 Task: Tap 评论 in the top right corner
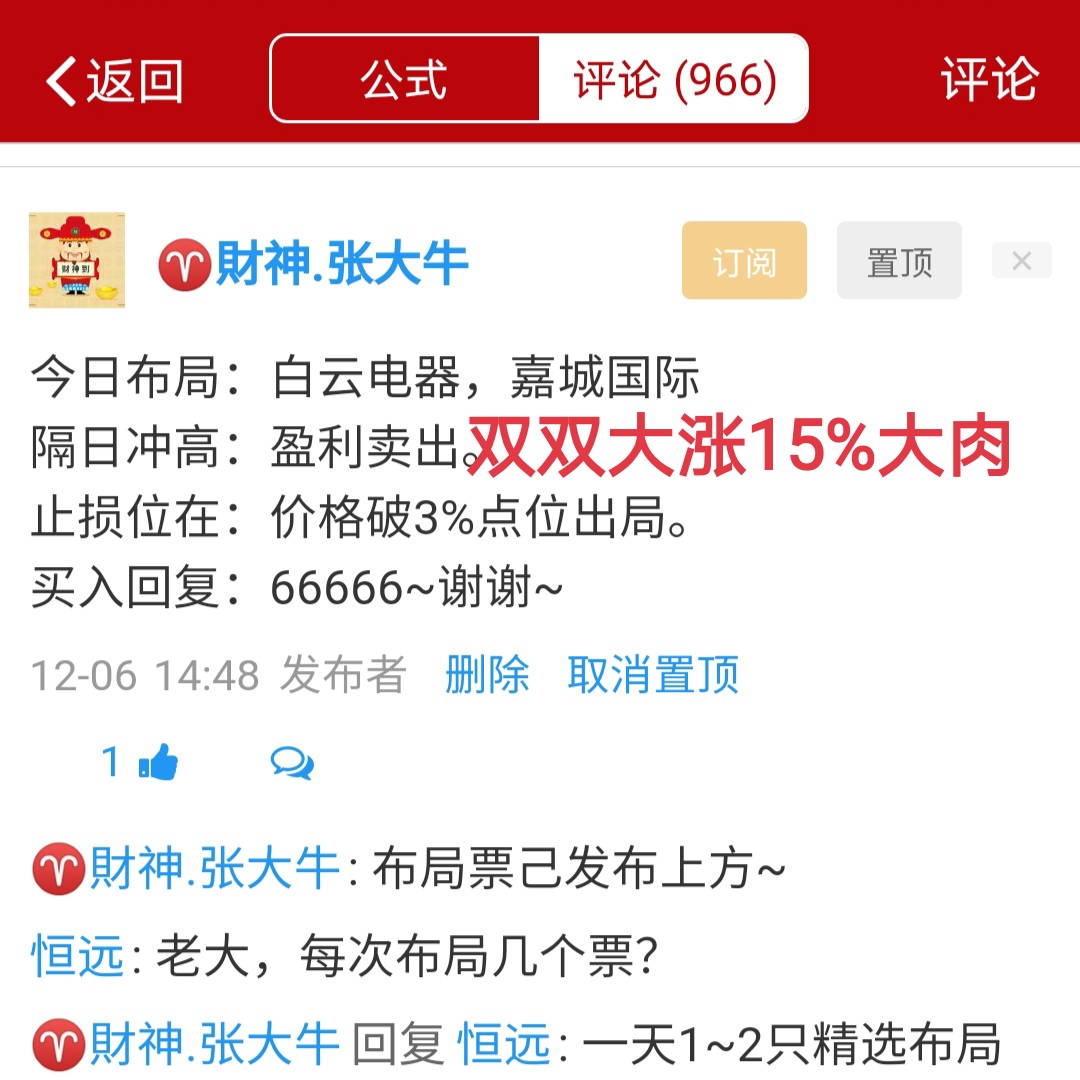coord(988,80)
